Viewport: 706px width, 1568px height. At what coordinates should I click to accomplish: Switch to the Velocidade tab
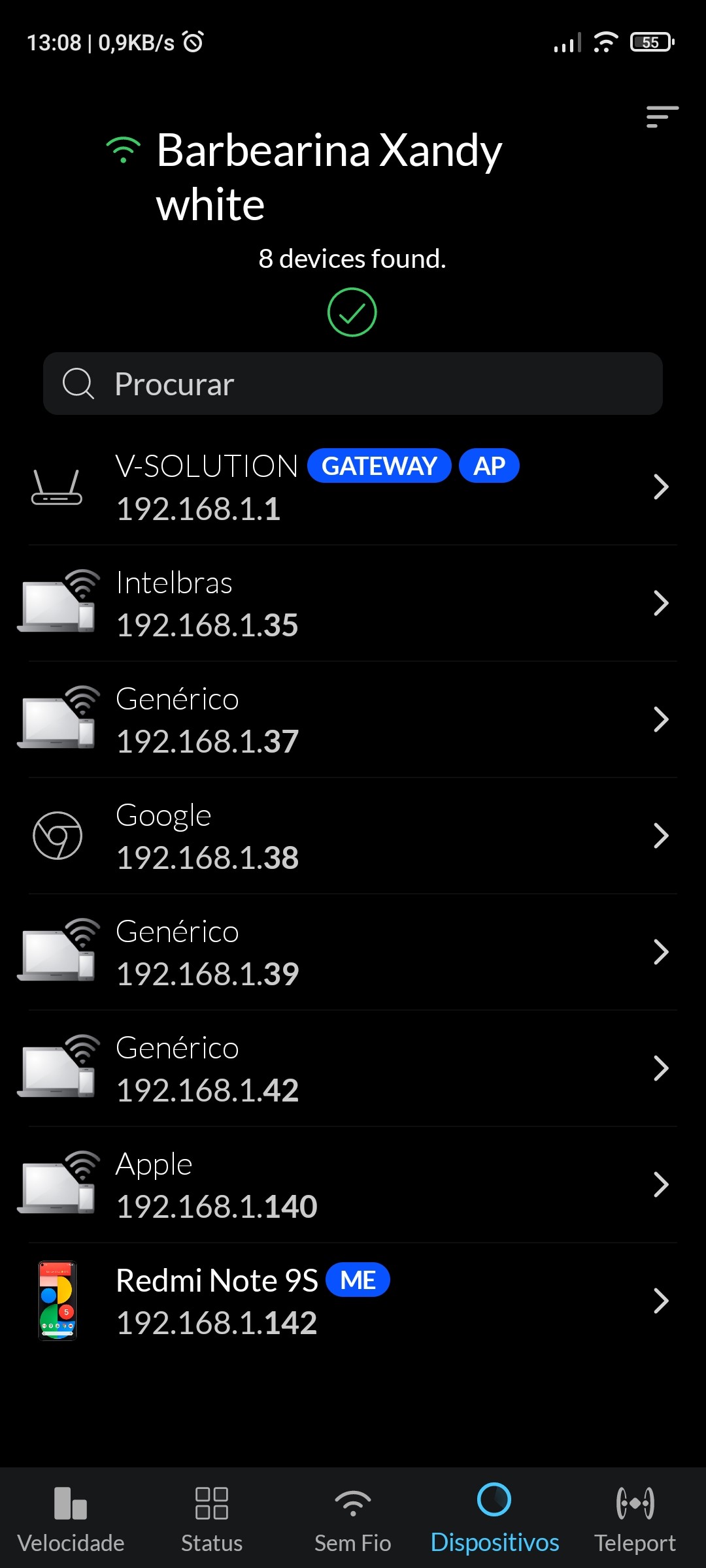[71, 1518]
